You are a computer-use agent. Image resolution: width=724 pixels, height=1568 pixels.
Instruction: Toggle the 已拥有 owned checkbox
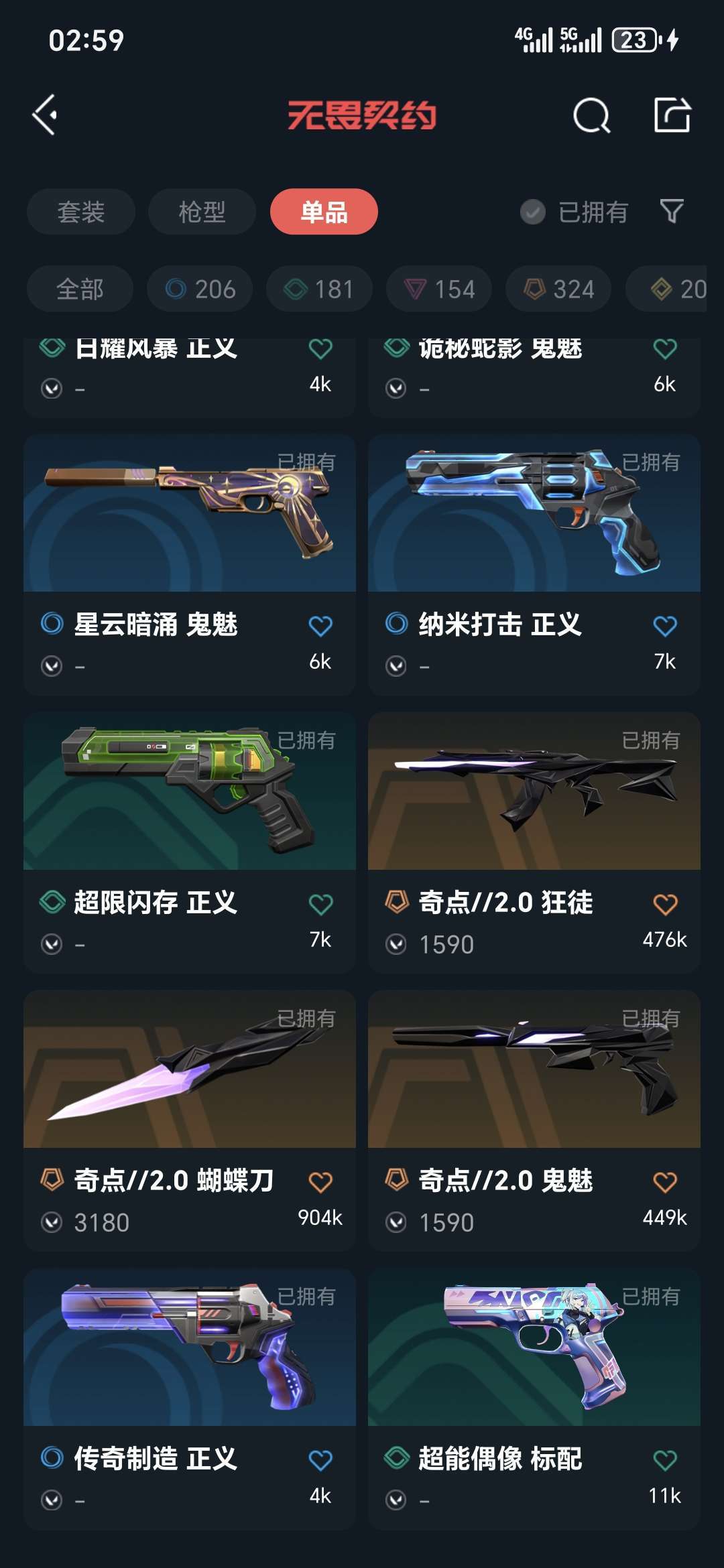(533, 212)
